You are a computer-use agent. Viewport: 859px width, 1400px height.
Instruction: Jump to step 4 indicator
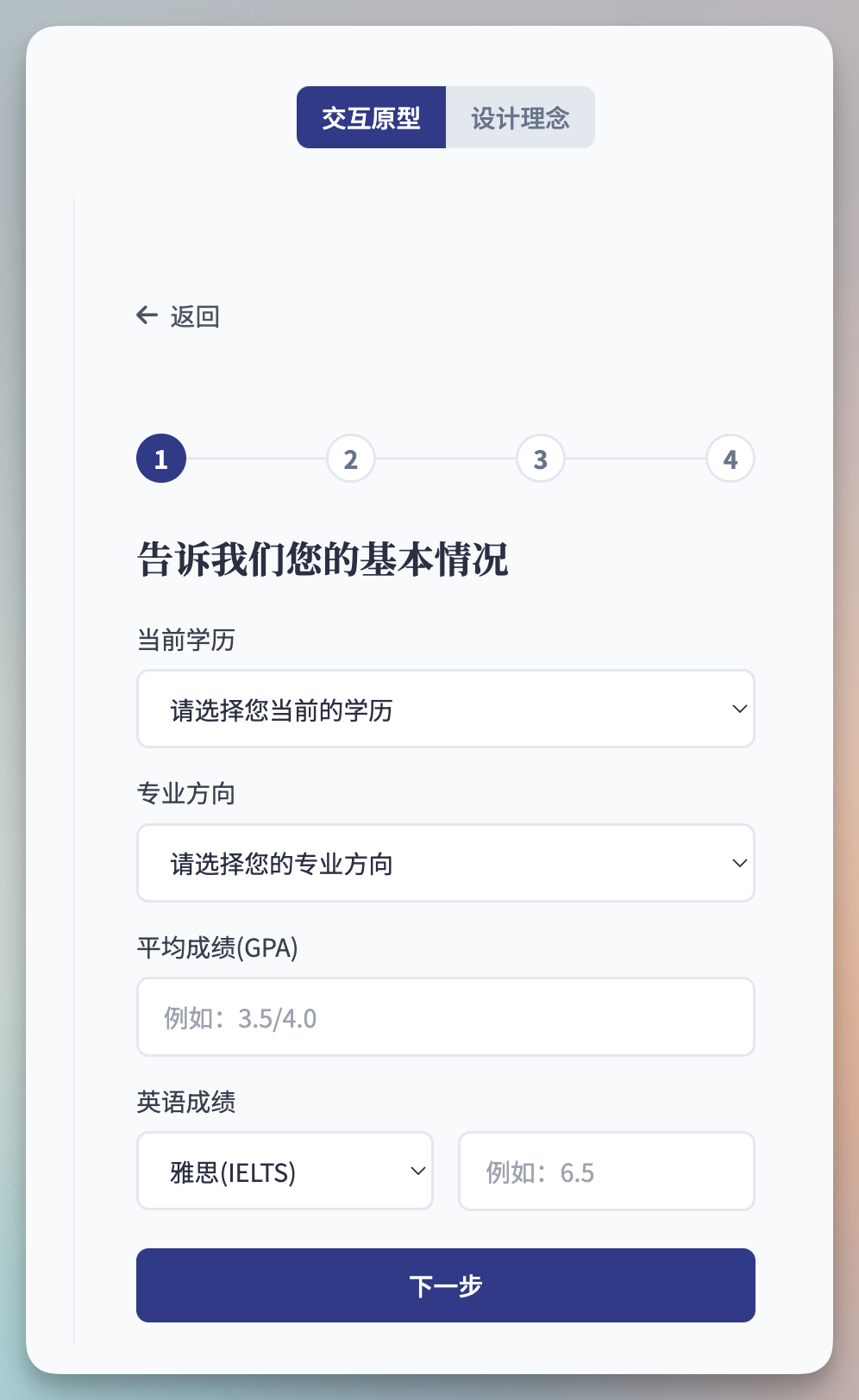(x=730, y=459)
